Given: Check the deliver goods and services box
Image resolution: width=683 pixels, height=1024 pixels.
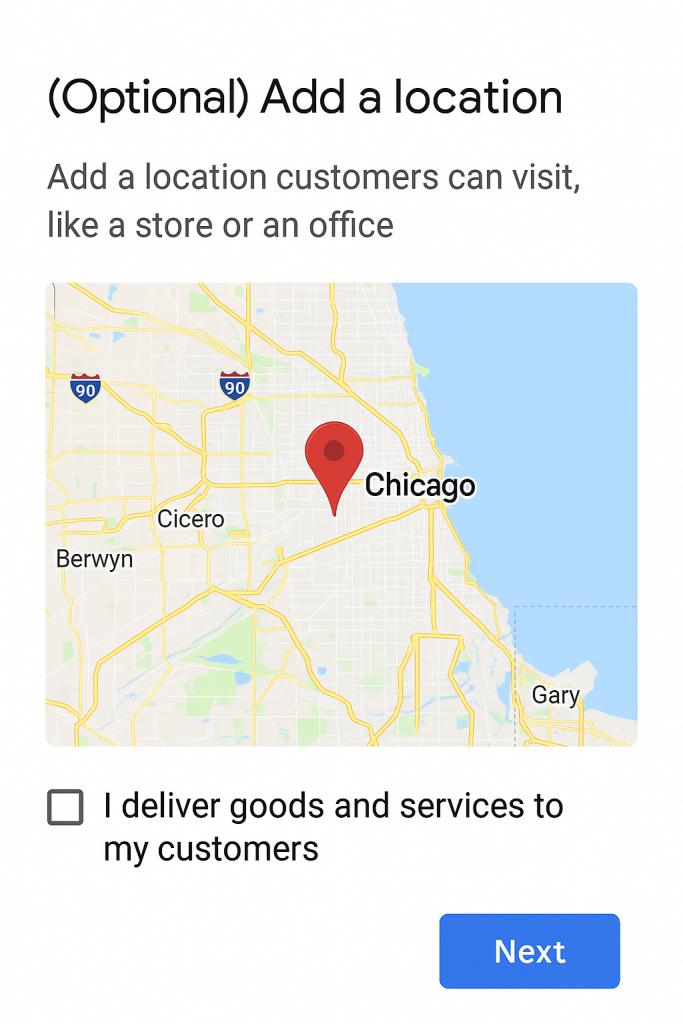Looking at the screenshot, I should coord(65,807).
